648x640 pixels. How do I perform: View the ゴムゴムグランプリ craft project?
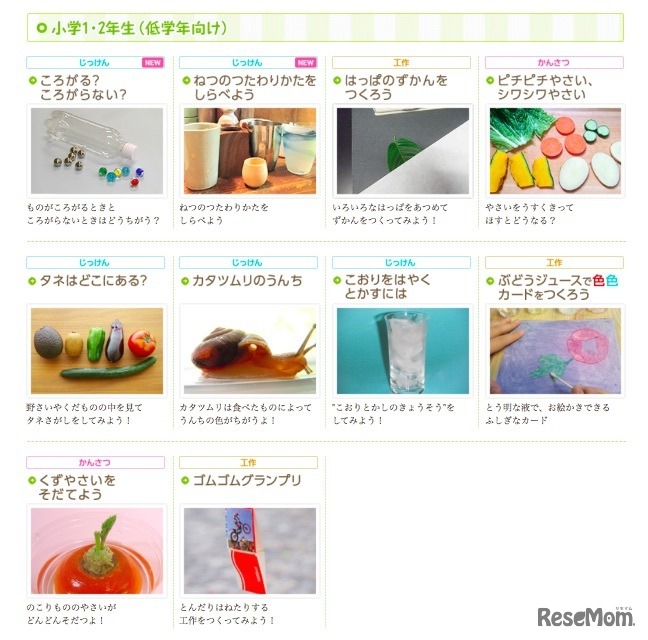(249, 551)
